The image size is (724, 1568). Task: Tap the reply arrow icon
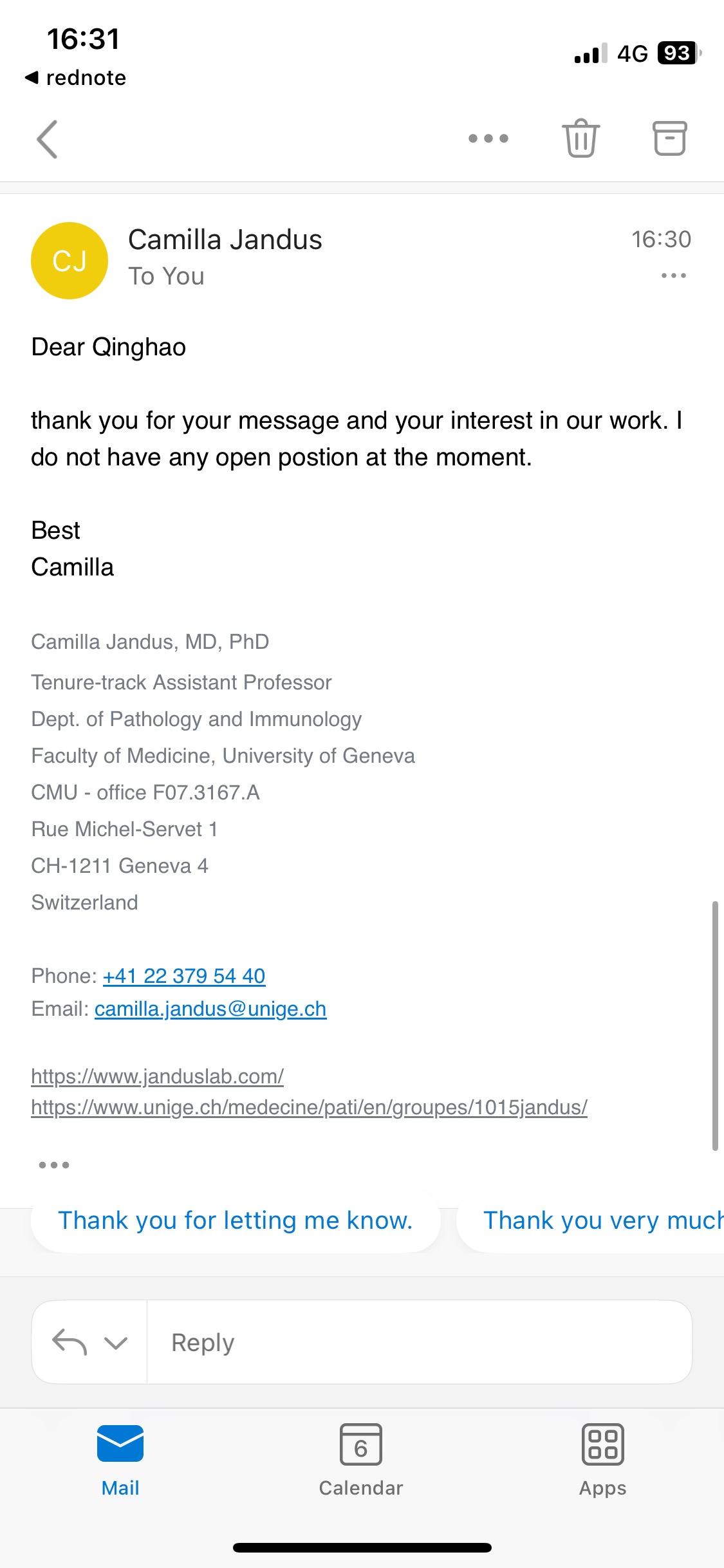click(x=69, y=1342)
